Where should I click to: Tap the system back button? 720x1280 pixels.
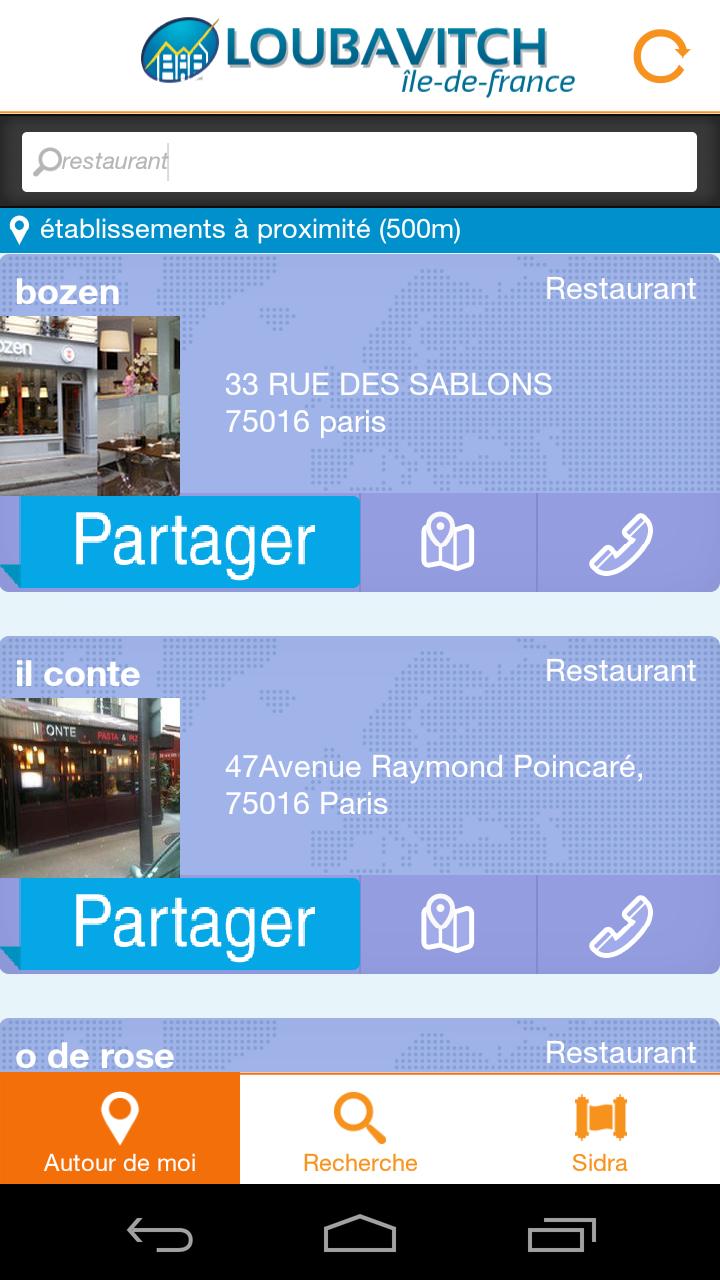tap(160, 1233)
